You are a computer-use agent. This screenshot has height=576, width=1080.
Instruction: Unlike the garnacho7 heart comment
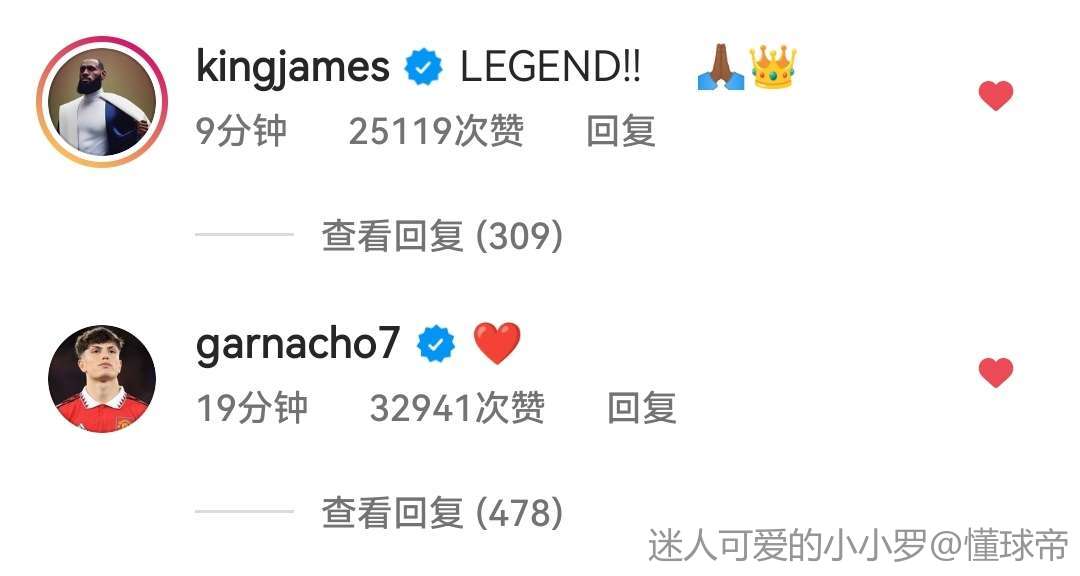pyautogui.click(x=995, y=373)
